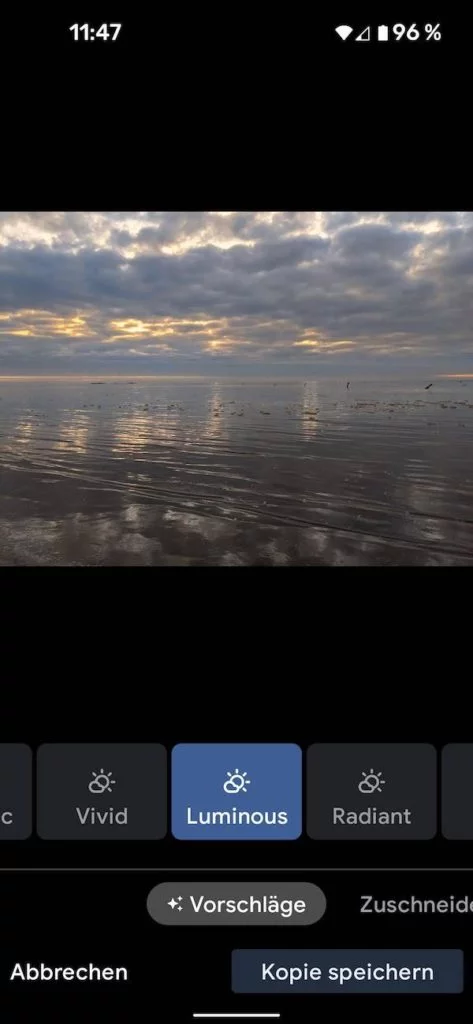
Task: Switch to the Vorschläge tab
Action: pos(236,904)
